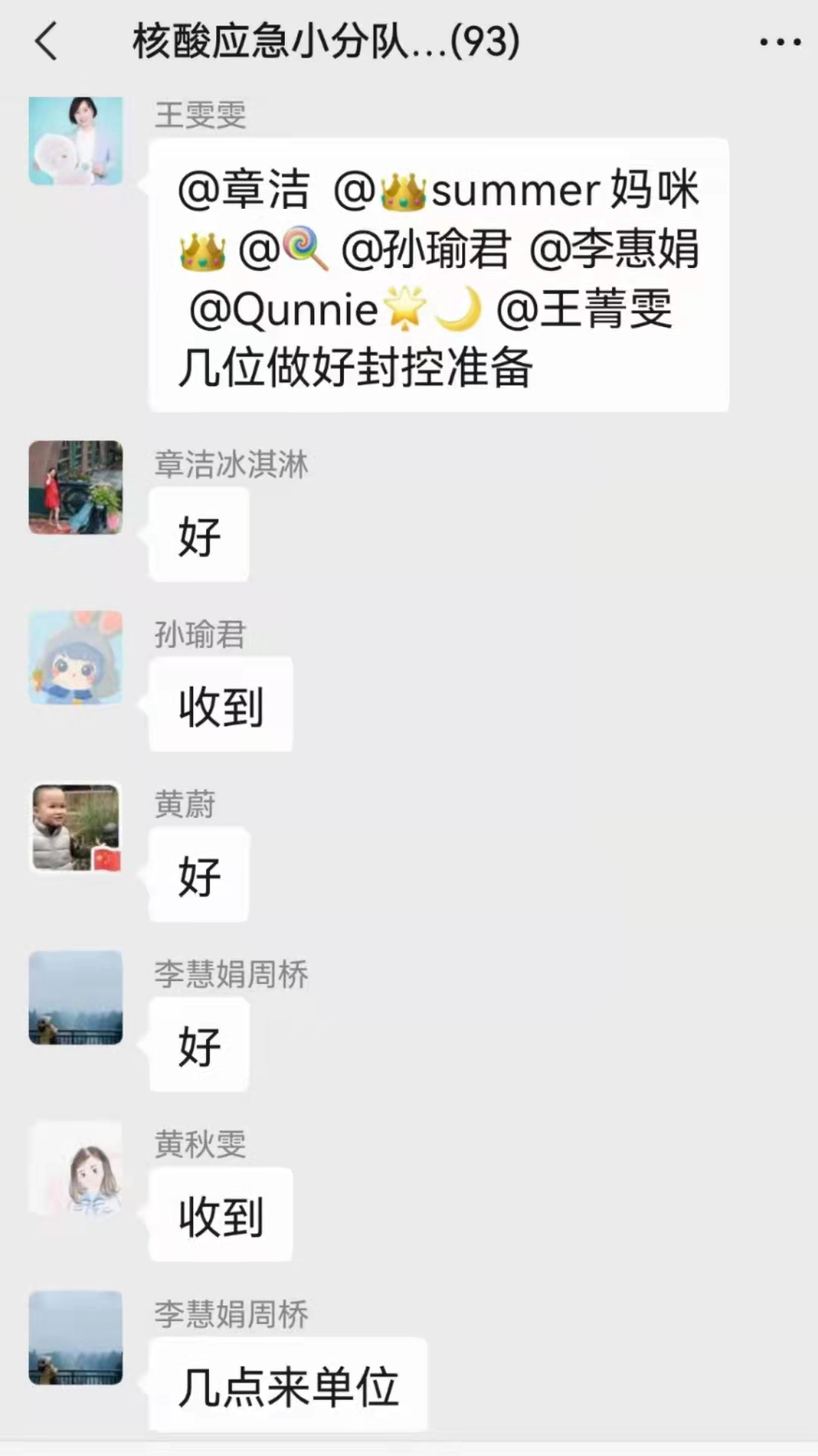Open the three-dot chat options menu

[780, 42]
